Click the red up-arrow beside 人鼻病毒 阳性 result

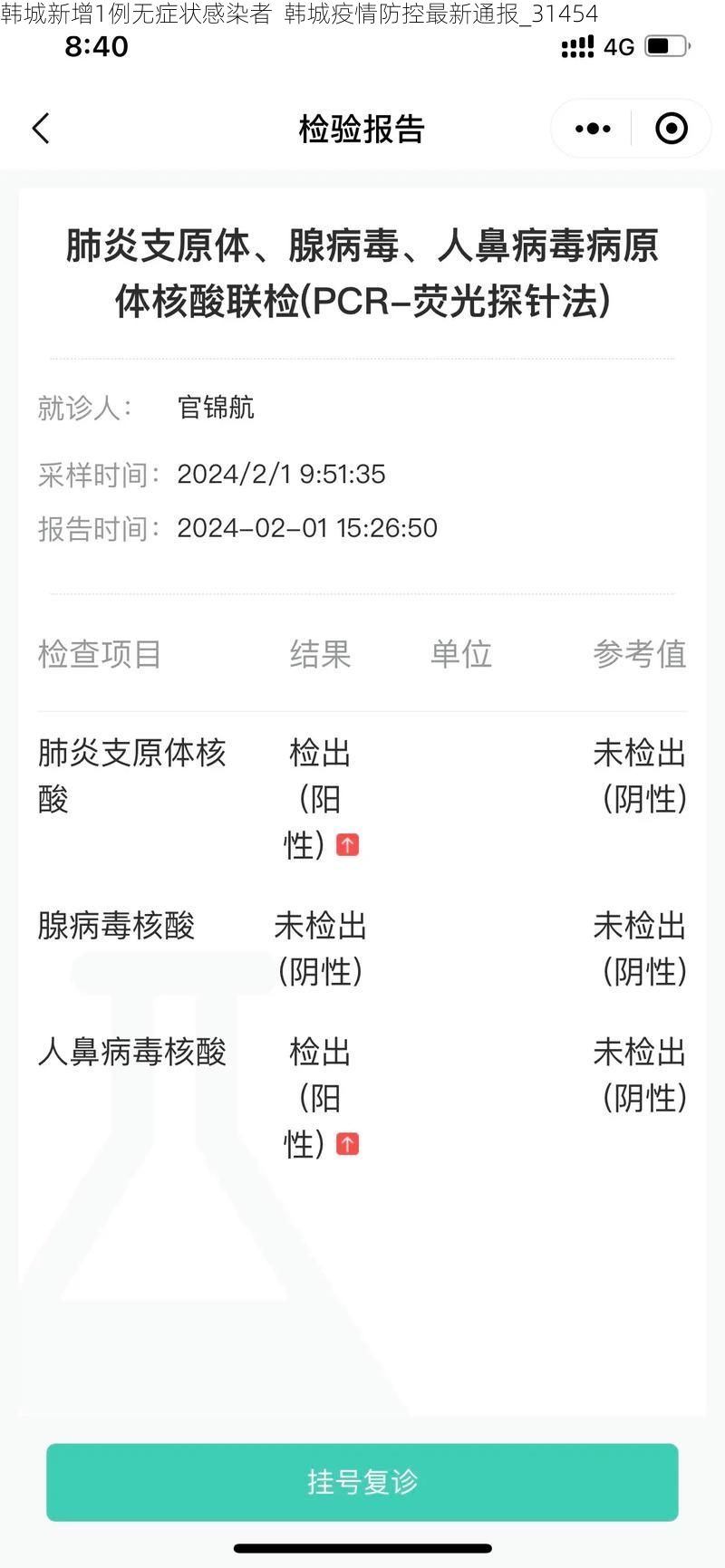pos(348,1143)
